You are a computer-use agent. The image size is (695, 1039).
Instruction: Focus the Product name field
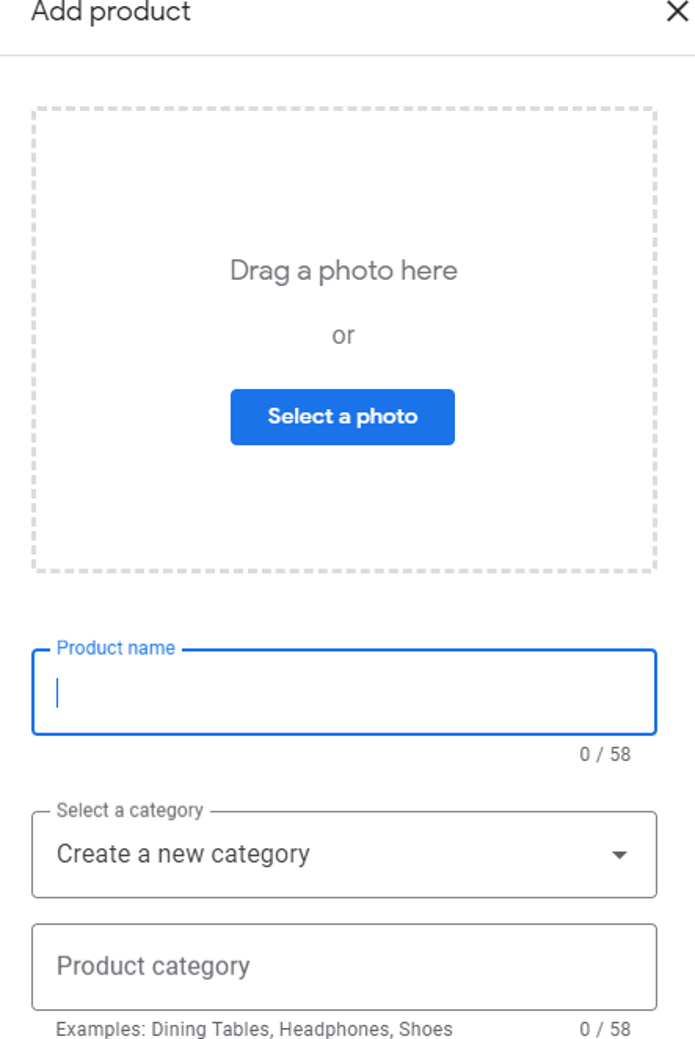click(x=344, y=692)
